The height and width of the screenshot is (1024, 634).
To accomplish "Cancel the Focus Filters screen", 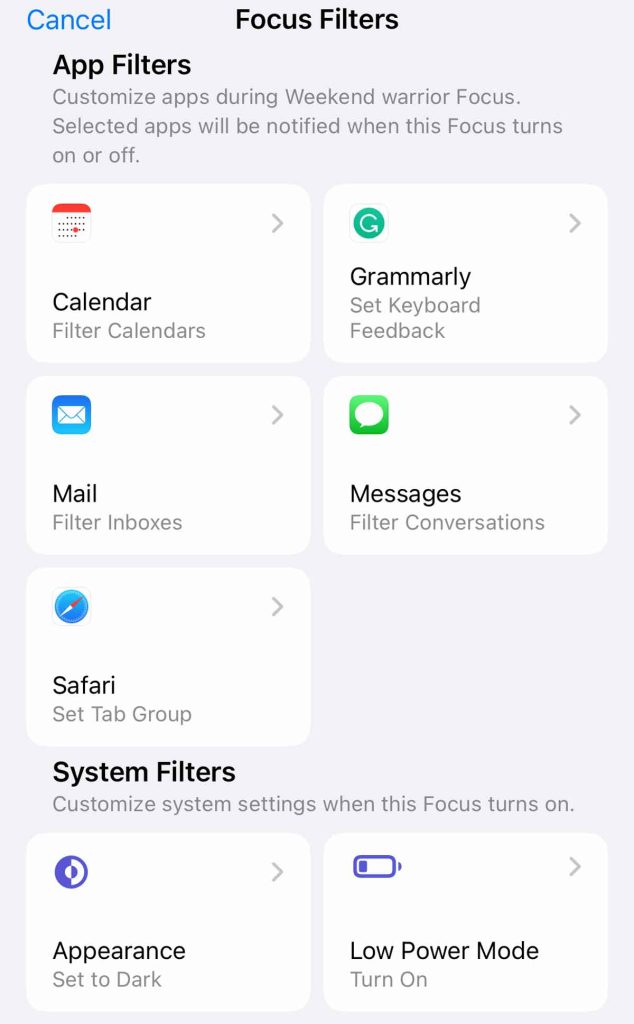I will (x=68, y=20).
